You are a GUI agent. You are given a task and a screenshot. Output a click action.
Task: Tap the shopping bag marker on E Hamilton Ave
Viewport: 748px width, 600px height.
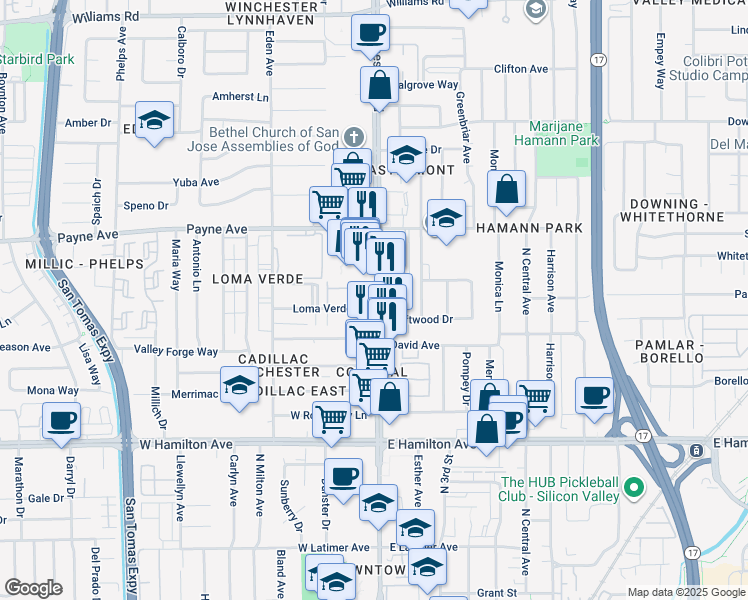pos(486,430)
